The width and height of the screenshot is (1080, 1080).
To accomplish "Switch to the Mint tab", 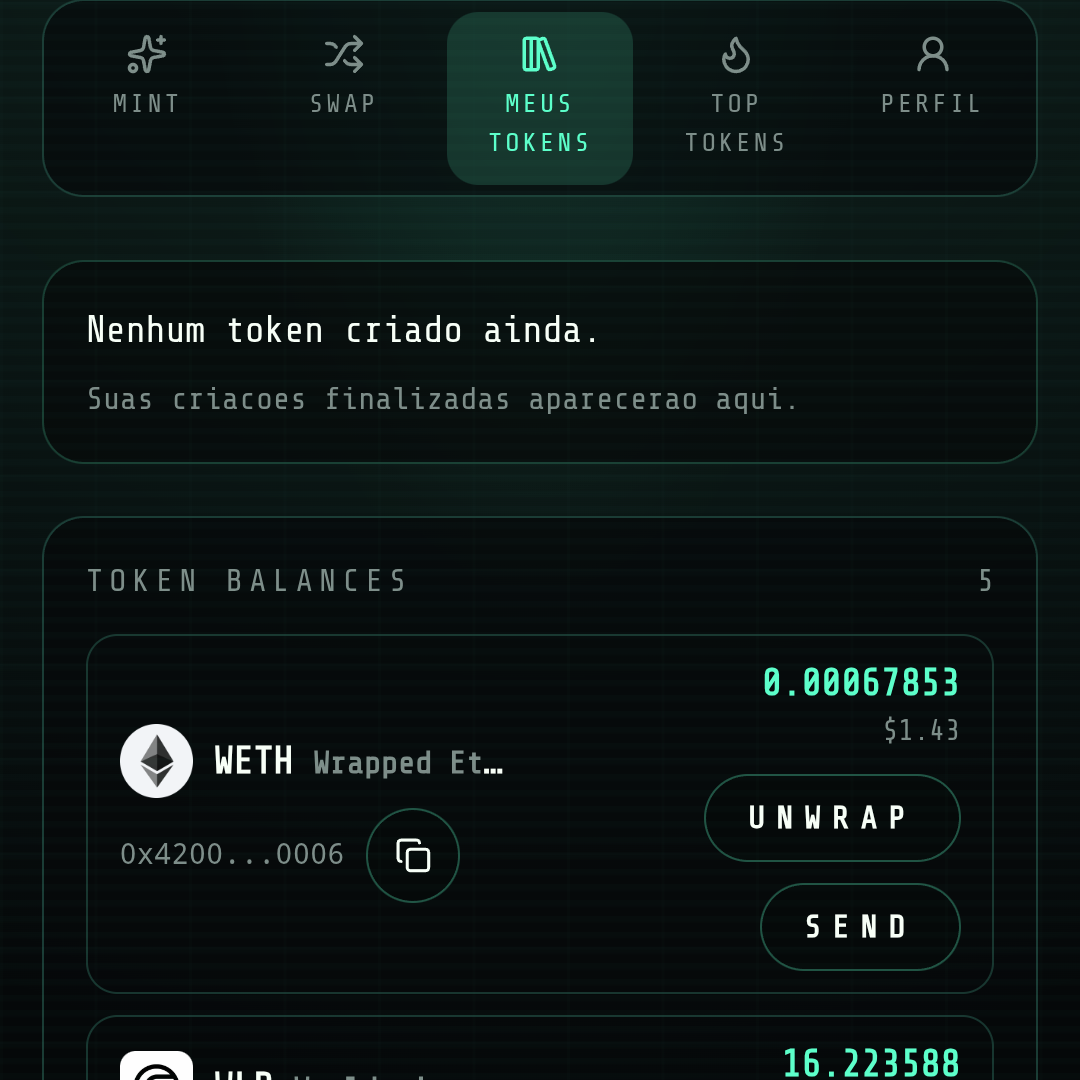I will coord(147,77).
